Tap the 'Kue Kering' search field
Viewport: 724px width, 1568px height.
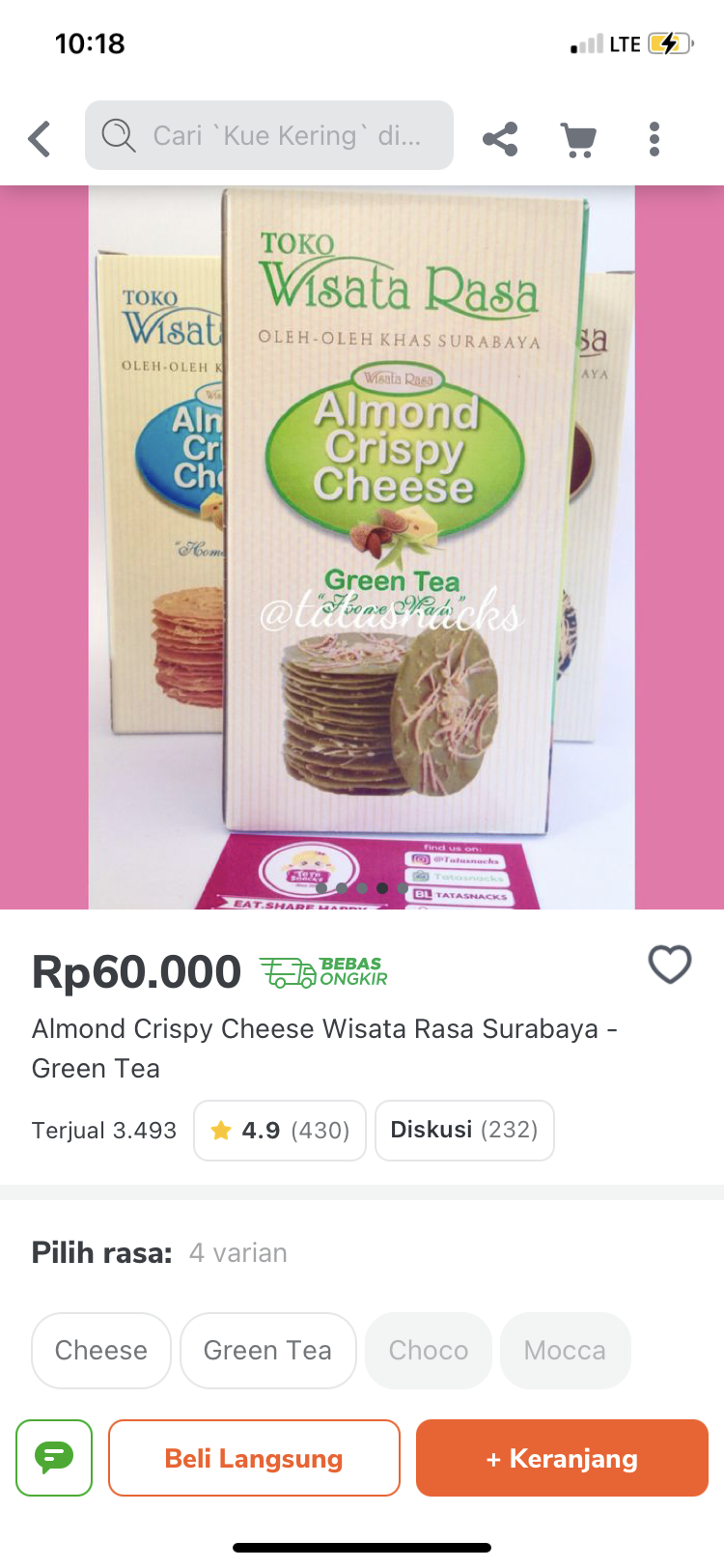269,135
